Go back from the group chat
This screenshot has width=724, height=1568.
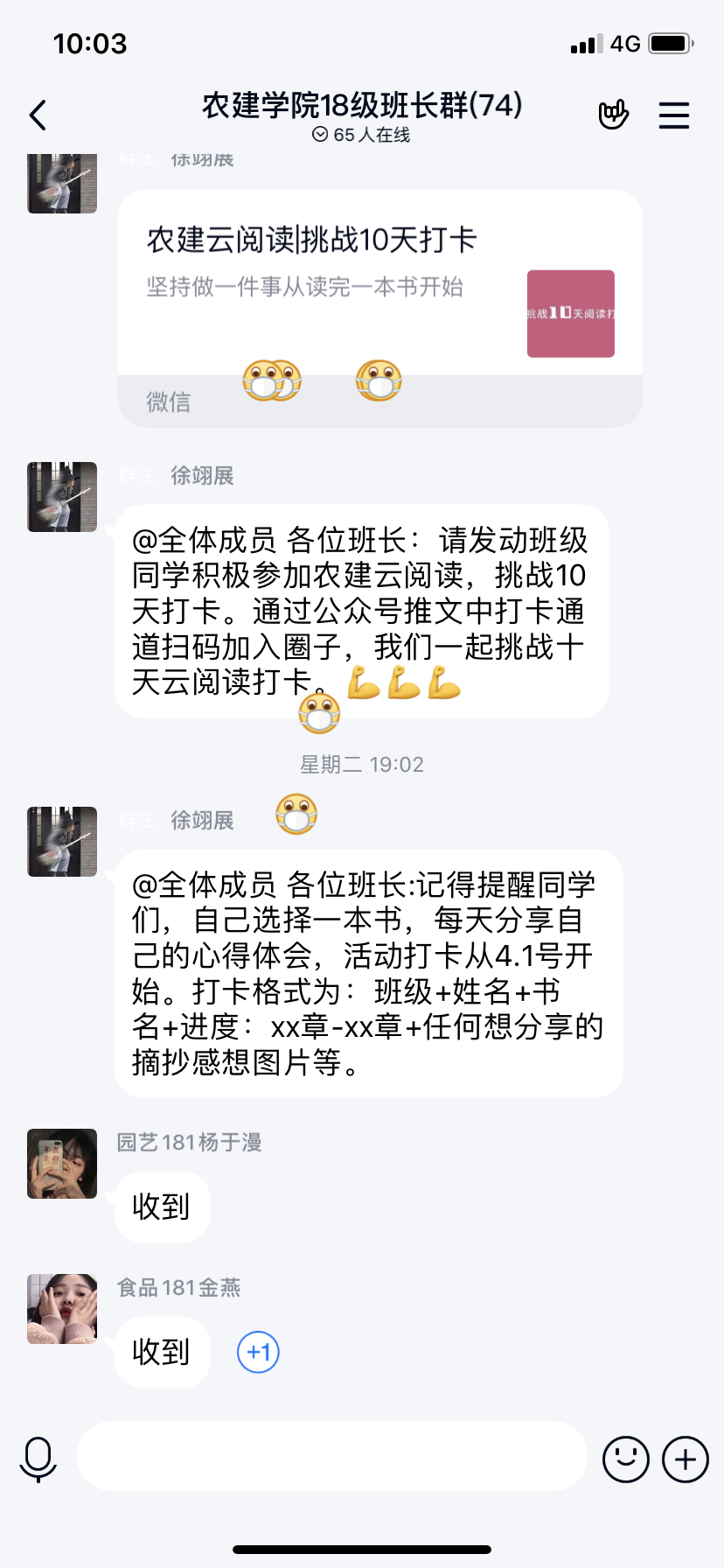(38, 115)
